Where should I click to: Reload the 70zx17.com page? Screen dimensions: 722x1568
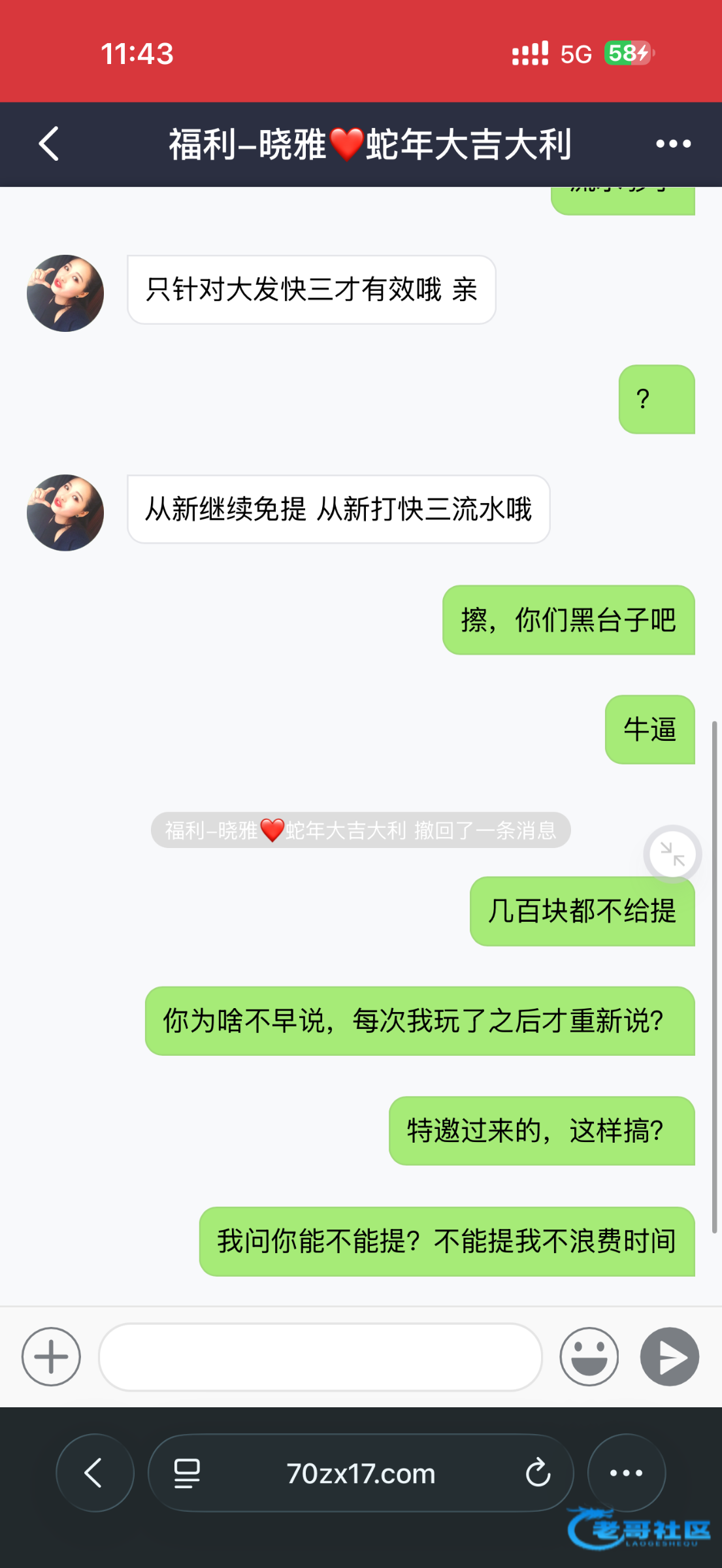click(x=538, y=1473)
